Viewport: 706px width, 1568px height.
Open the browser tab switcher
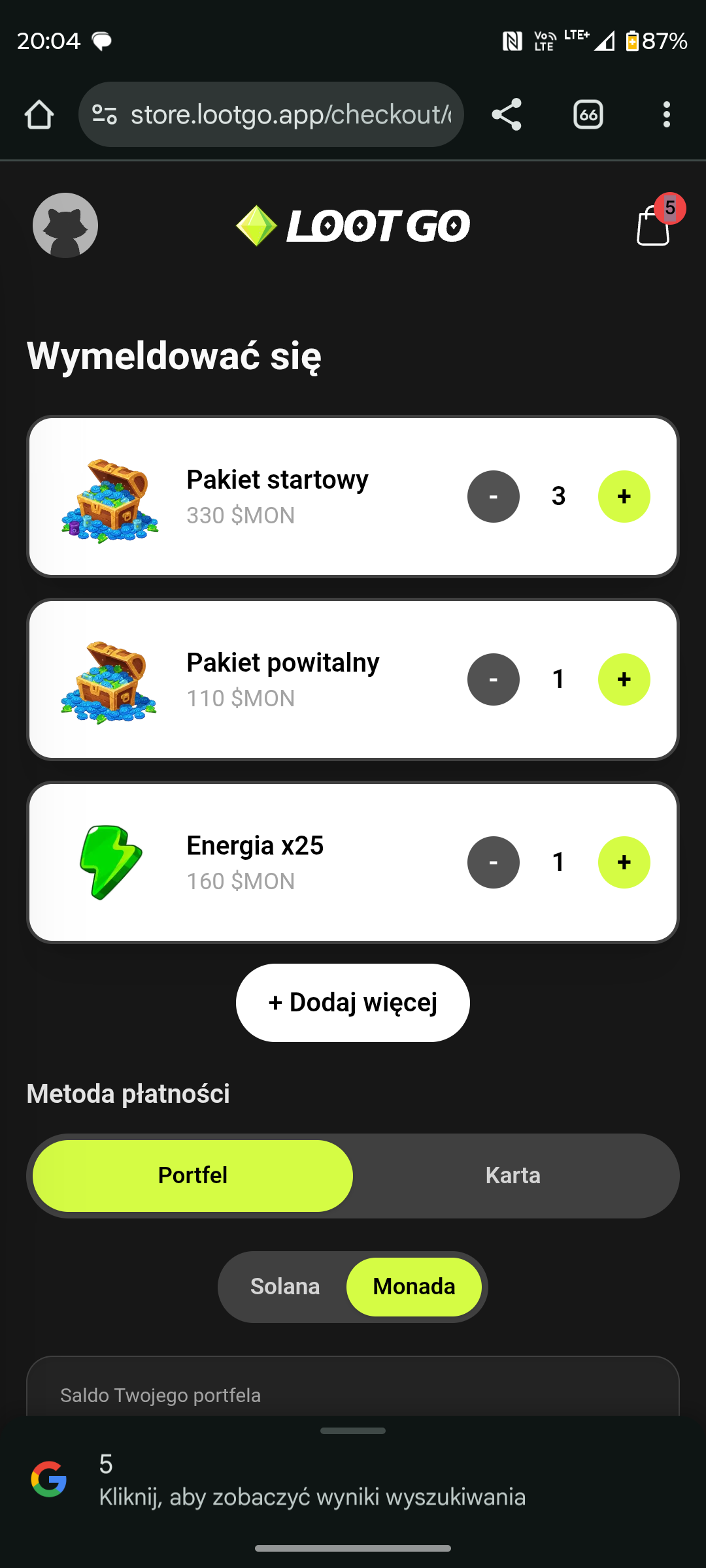point(588,115)
